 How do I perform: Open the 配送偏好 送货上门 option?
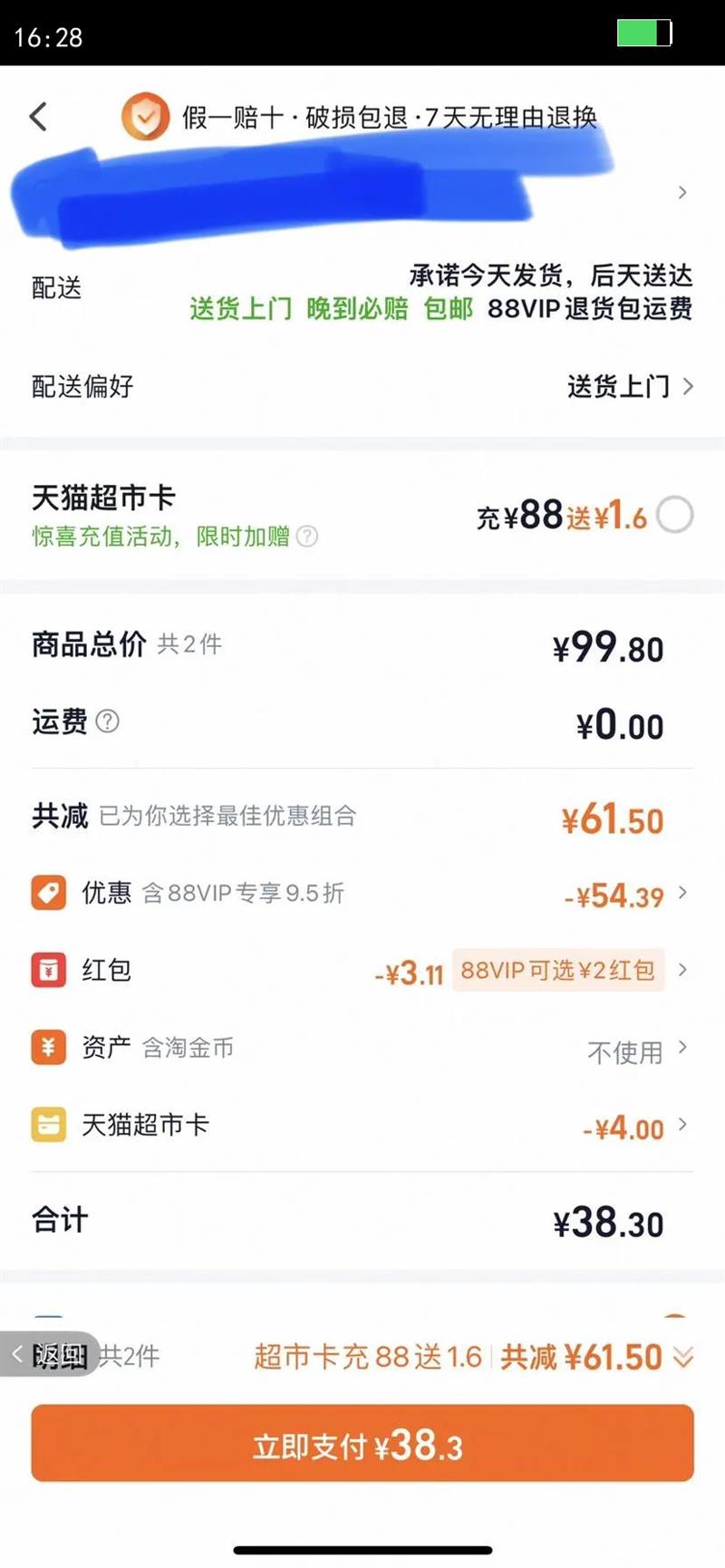(x=629, y=387)
